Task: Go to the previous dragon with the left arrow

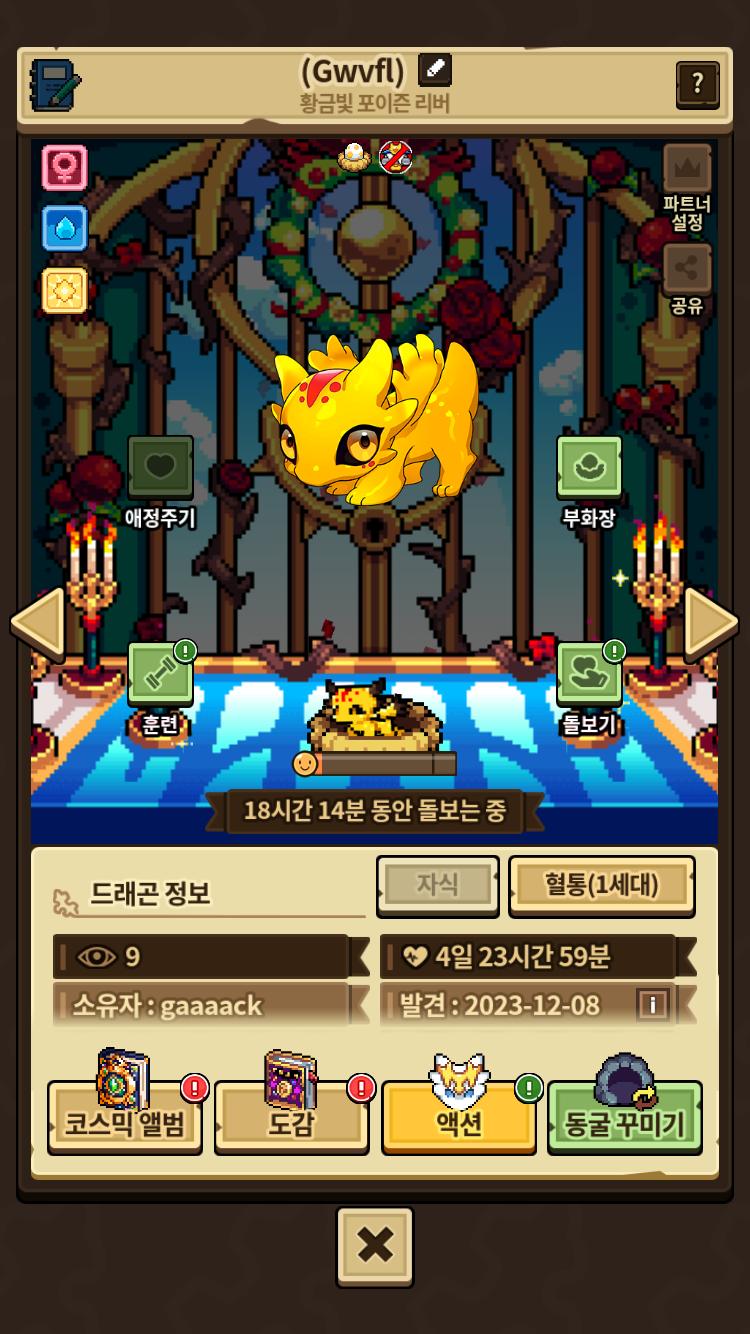Action: (x=38, y=622)
